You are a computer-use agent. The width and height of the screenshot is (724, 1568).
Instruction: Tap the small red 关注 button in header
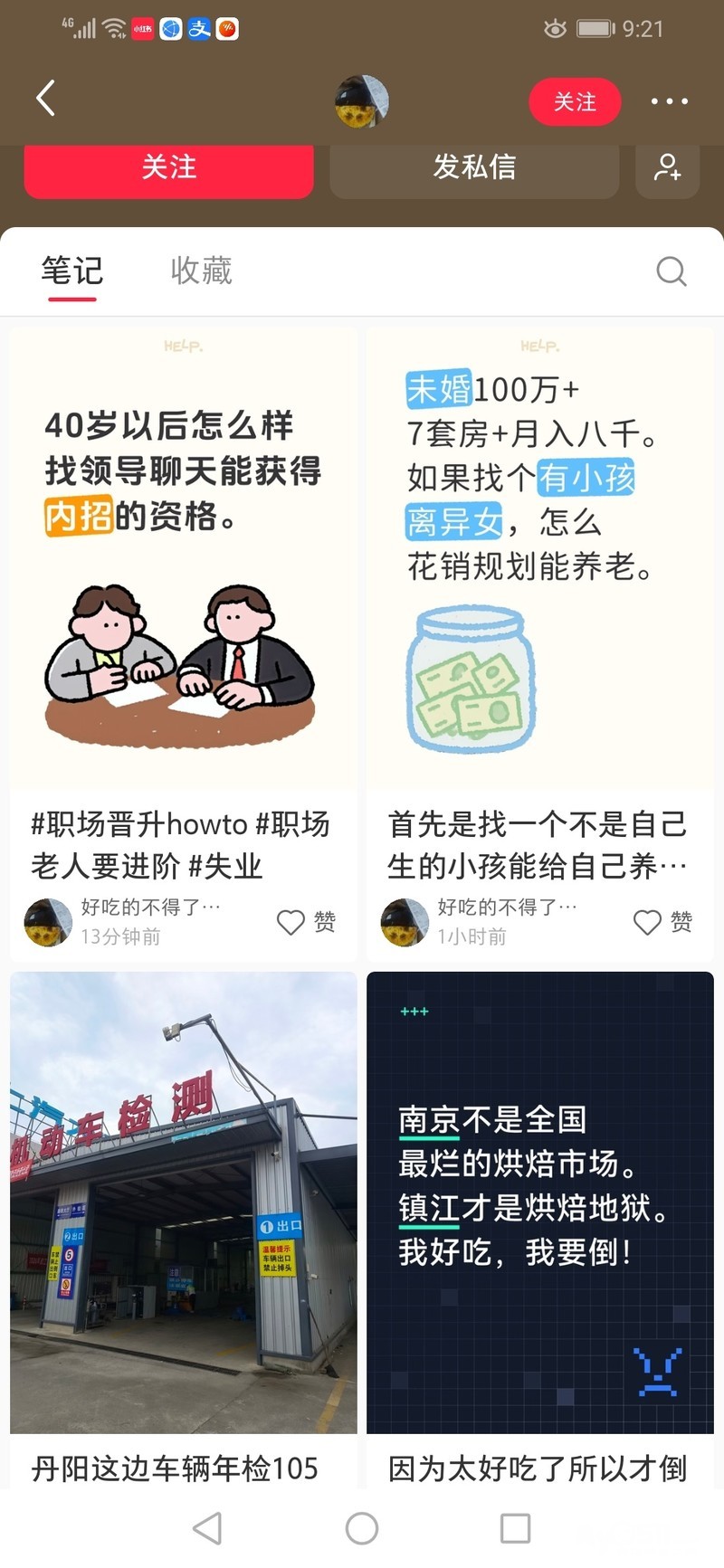575,101
